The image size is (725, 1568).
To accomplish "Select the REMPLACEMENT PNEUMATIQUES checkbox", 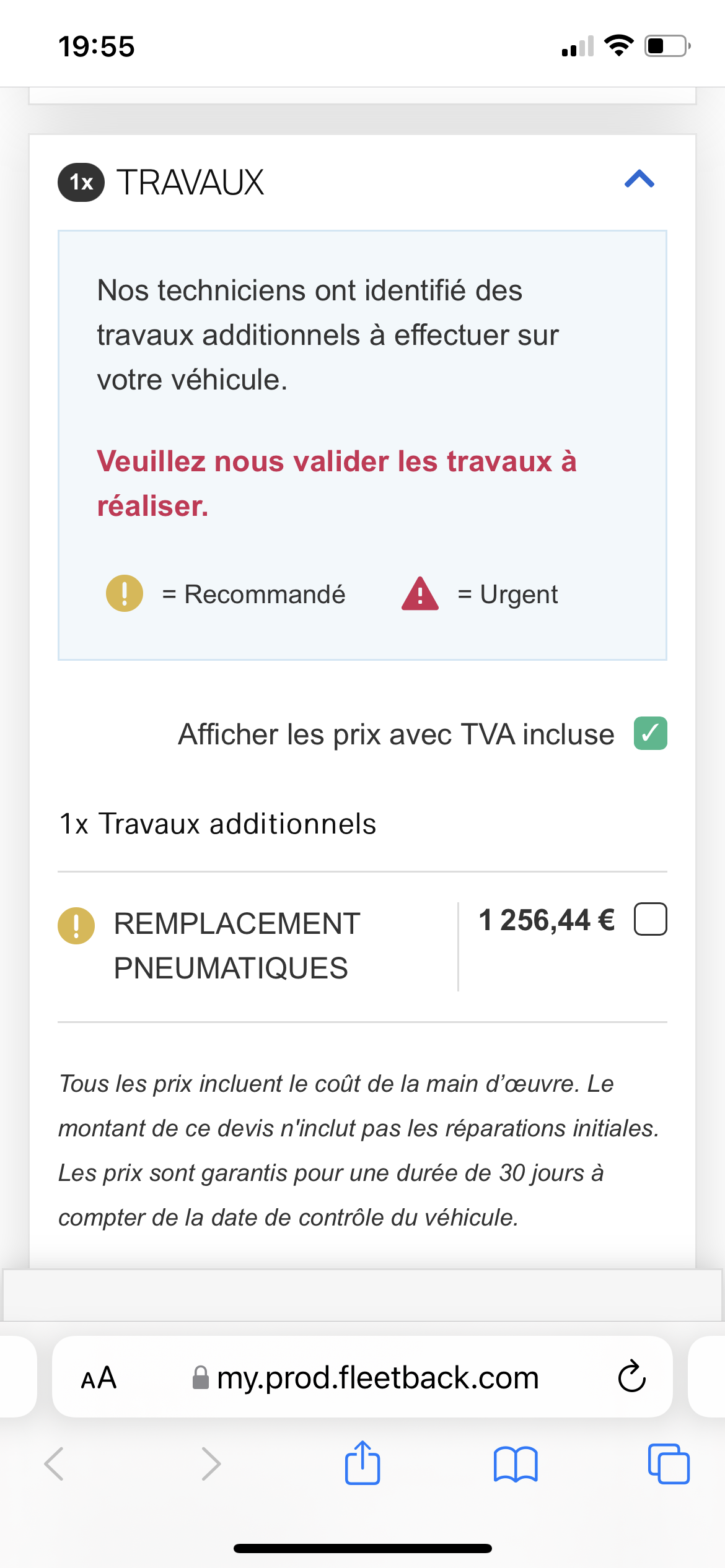I will coord(650,920).
